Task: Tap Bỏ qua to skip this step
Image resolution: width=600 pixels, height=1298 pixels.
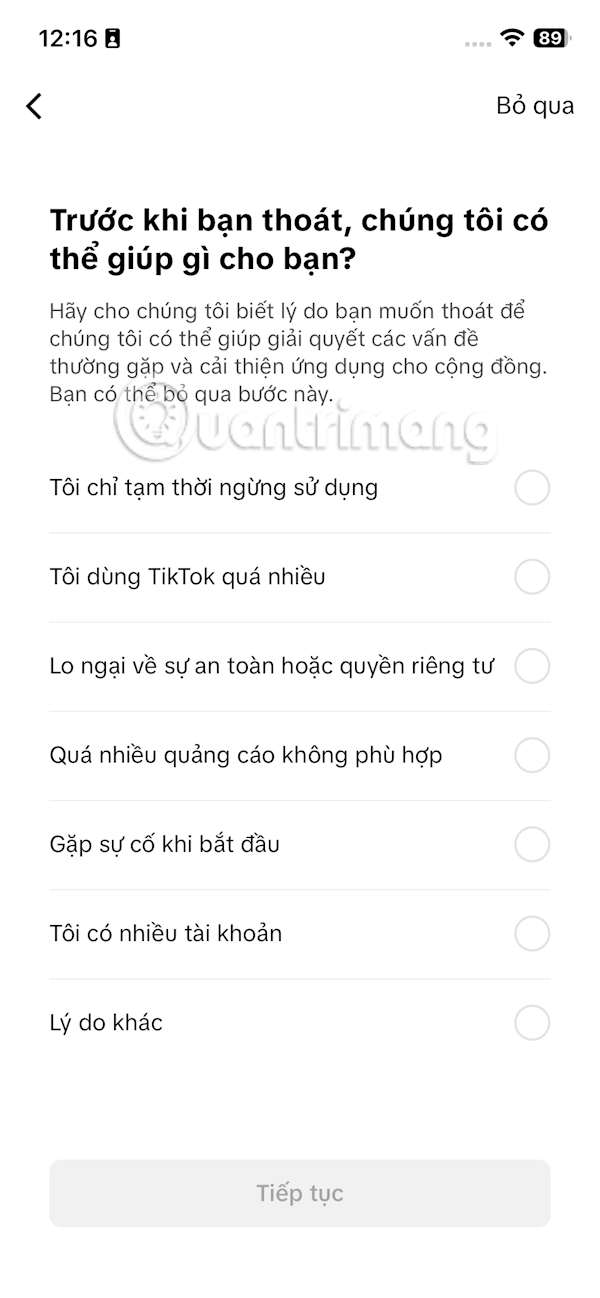Action: coord(534,106)
